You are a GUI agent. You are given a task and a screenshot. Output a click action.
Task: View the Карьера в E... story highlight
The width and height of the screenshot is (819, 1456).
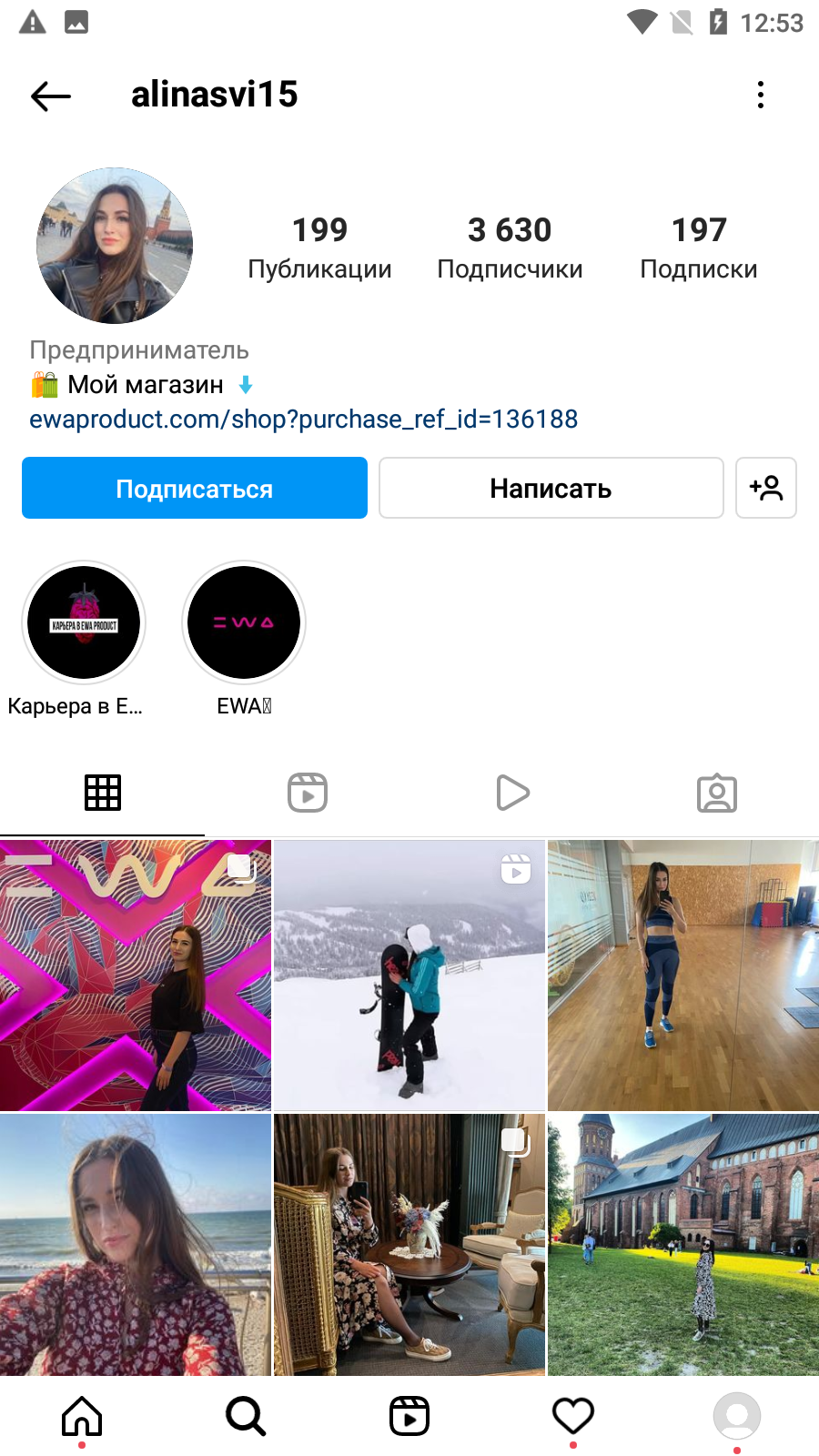84,622
